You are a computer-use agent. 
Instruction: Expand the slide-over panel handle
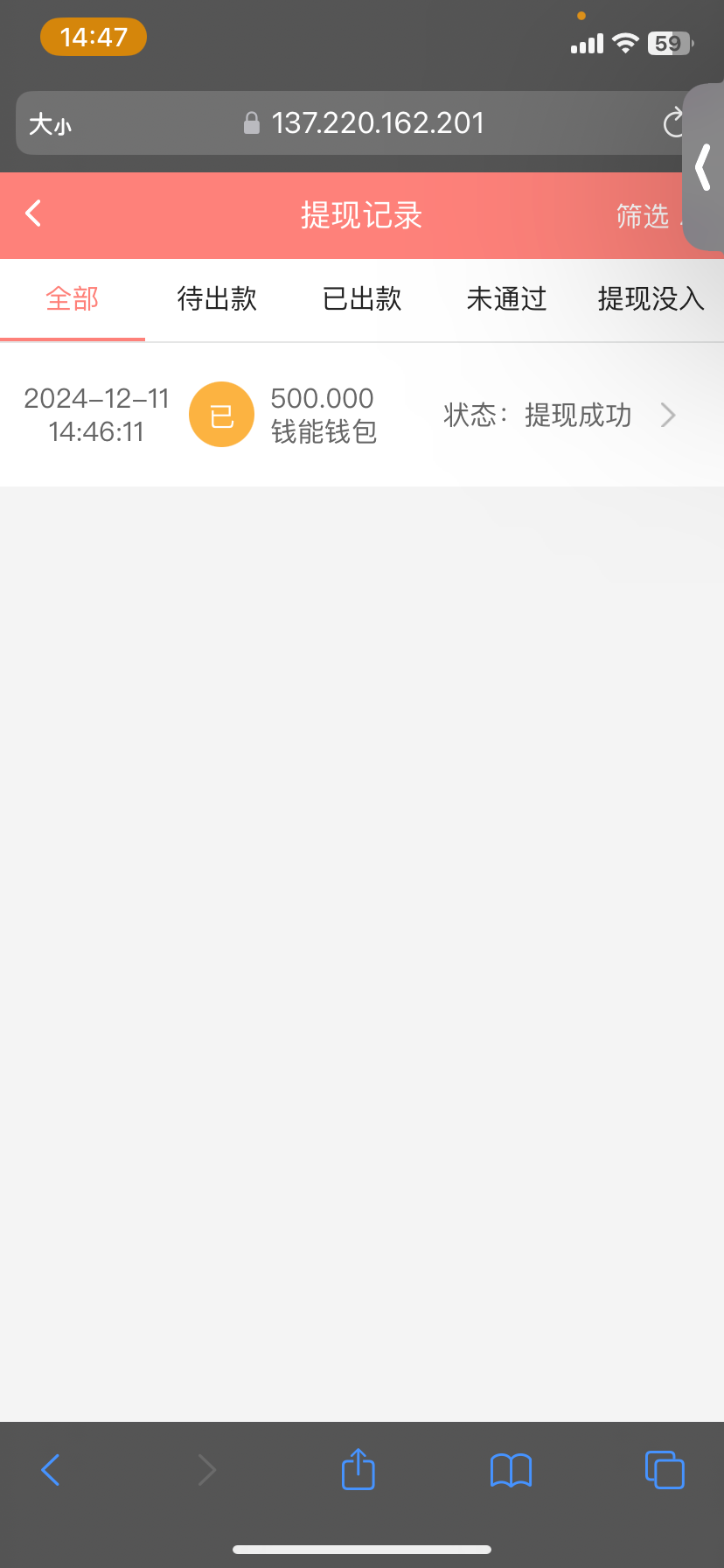[703, 168]
